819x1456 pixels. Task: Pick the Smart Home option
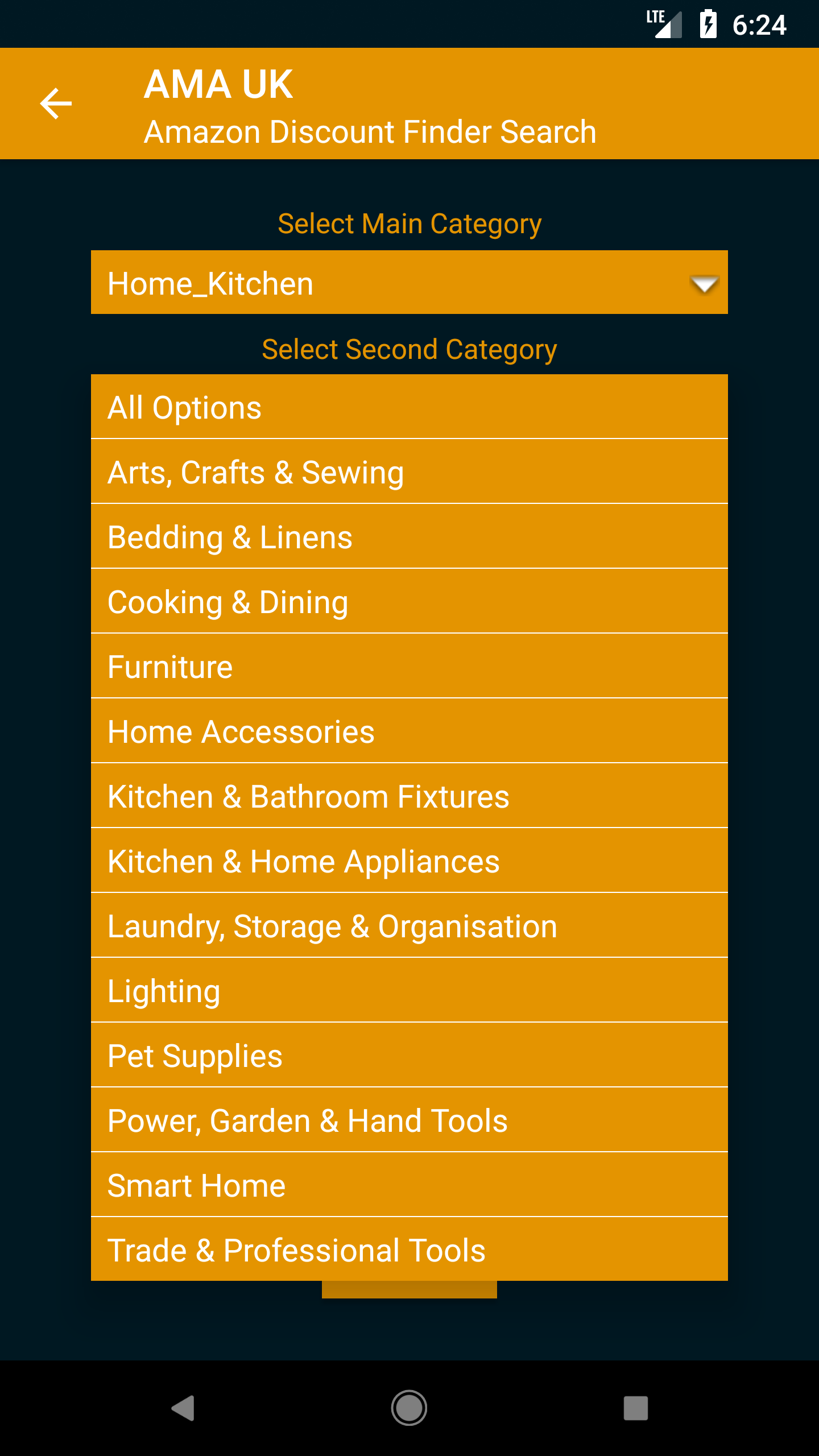pos(409,1185)
